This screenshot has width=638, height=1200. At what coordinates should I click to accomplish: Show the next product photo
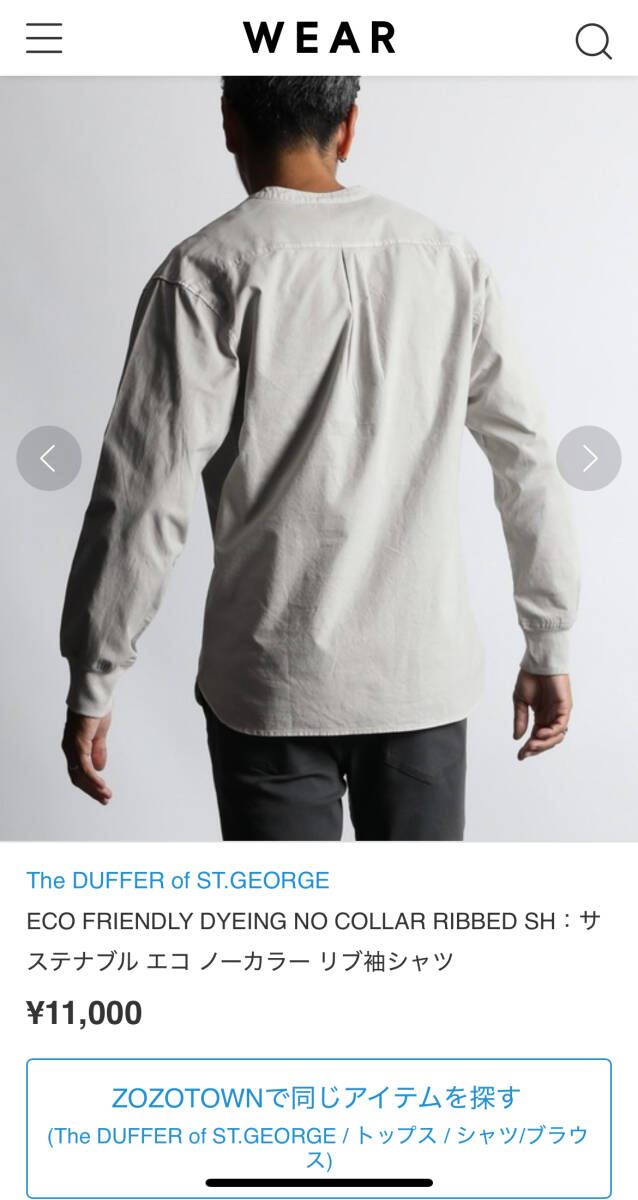coord(589,458)
